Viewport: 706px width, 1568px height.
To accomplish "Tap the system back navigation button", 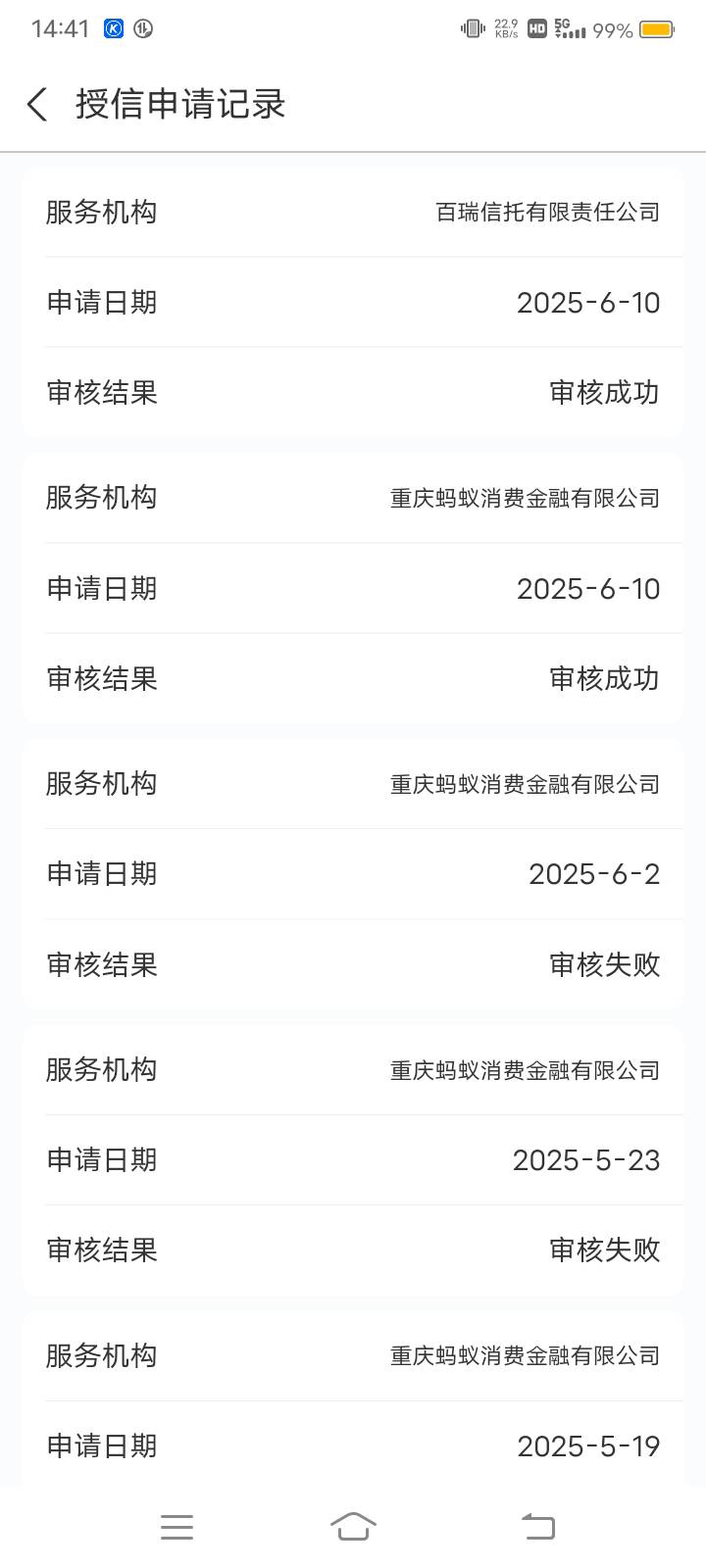I will tap(537, 1526).
